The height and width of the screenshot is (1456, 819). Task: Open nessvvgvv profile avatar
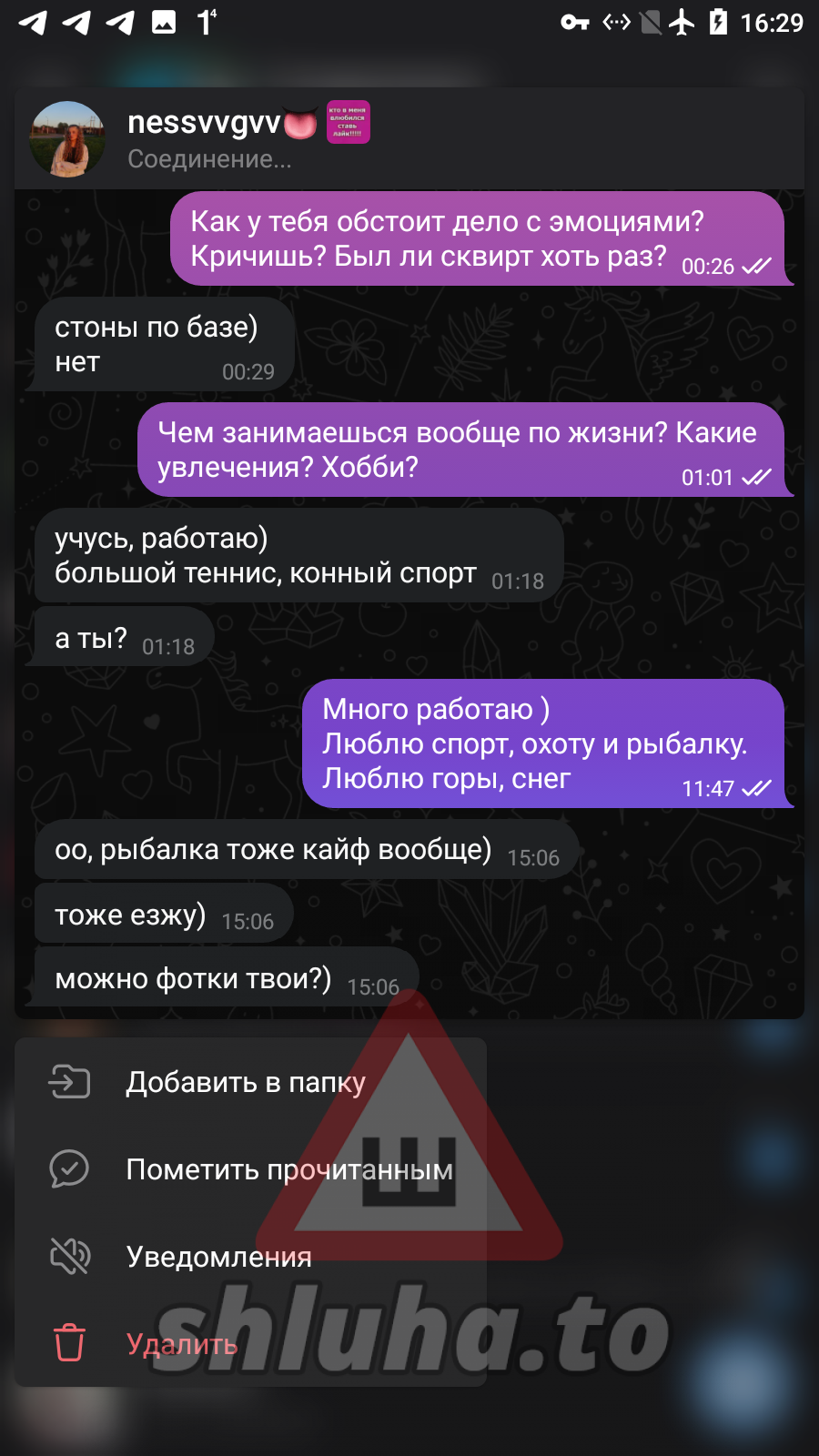point(67,139)
